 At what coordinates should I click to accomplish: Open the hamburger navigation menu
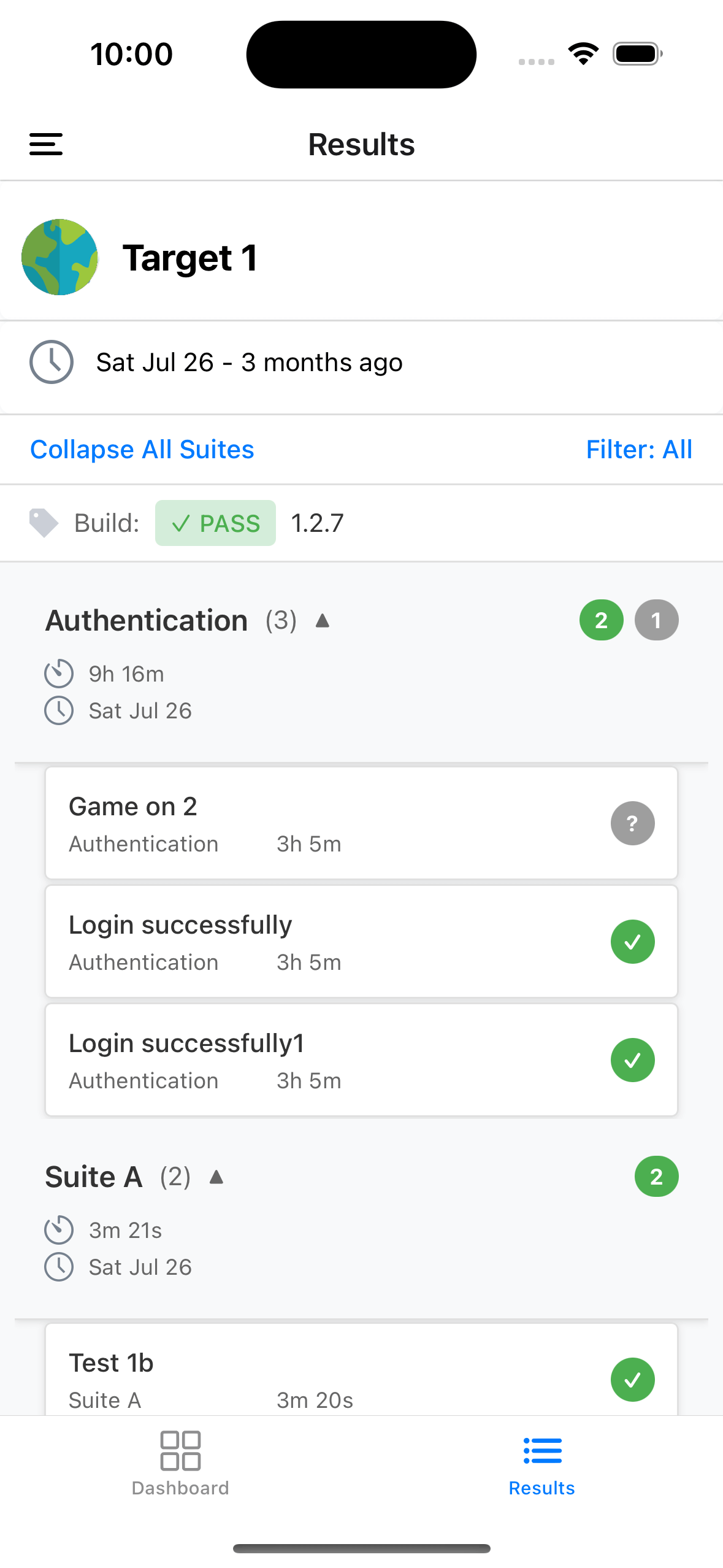(x=45, y=145)
